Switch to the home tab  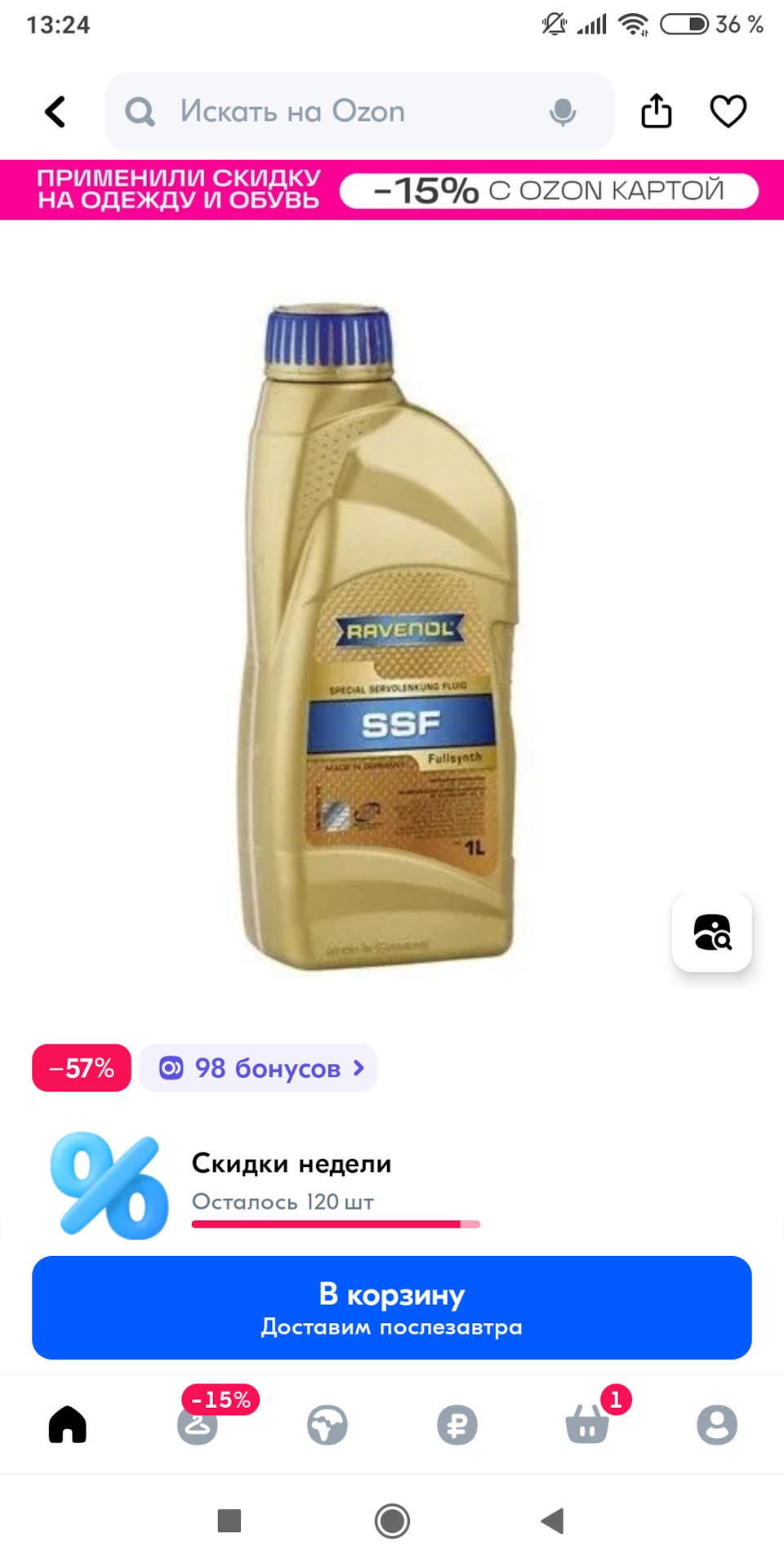tap(67, 1425)
